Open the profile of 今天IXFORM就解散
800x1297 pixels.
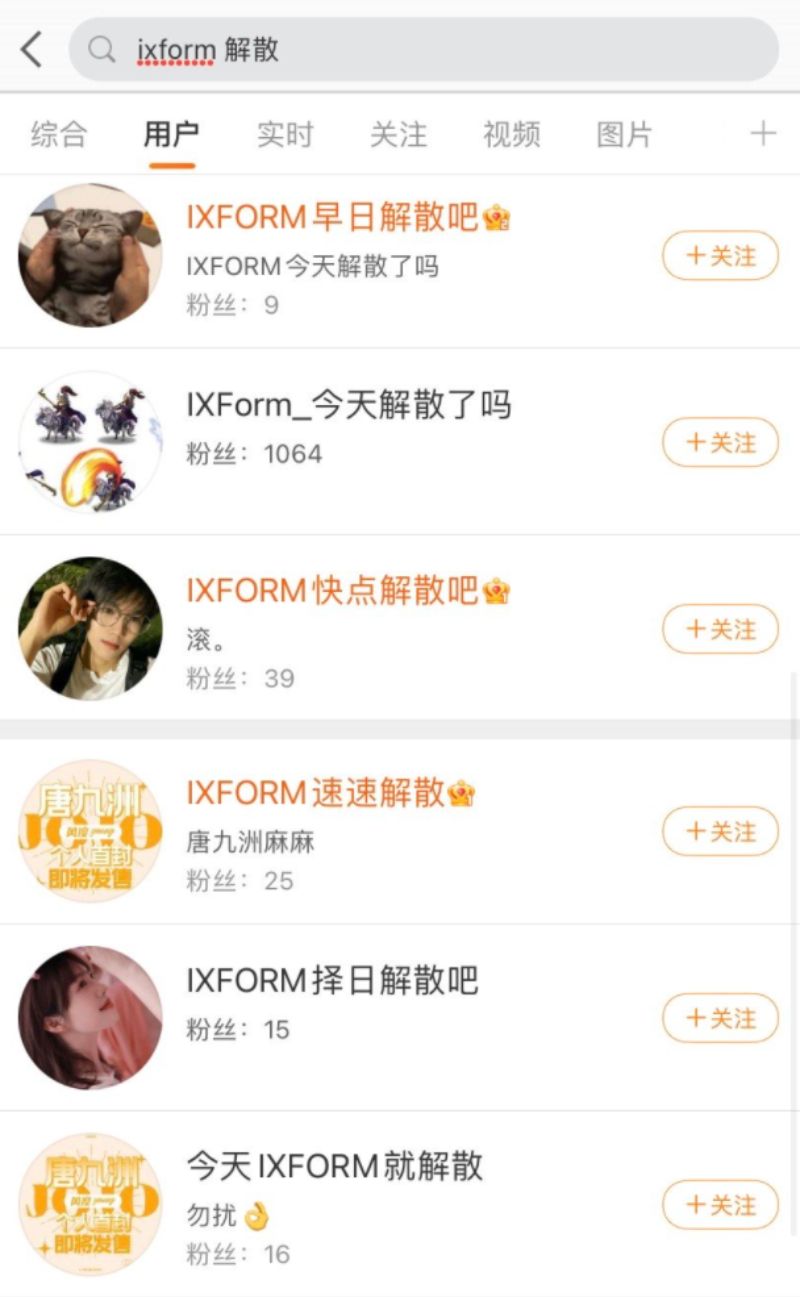coord(334,1166)
